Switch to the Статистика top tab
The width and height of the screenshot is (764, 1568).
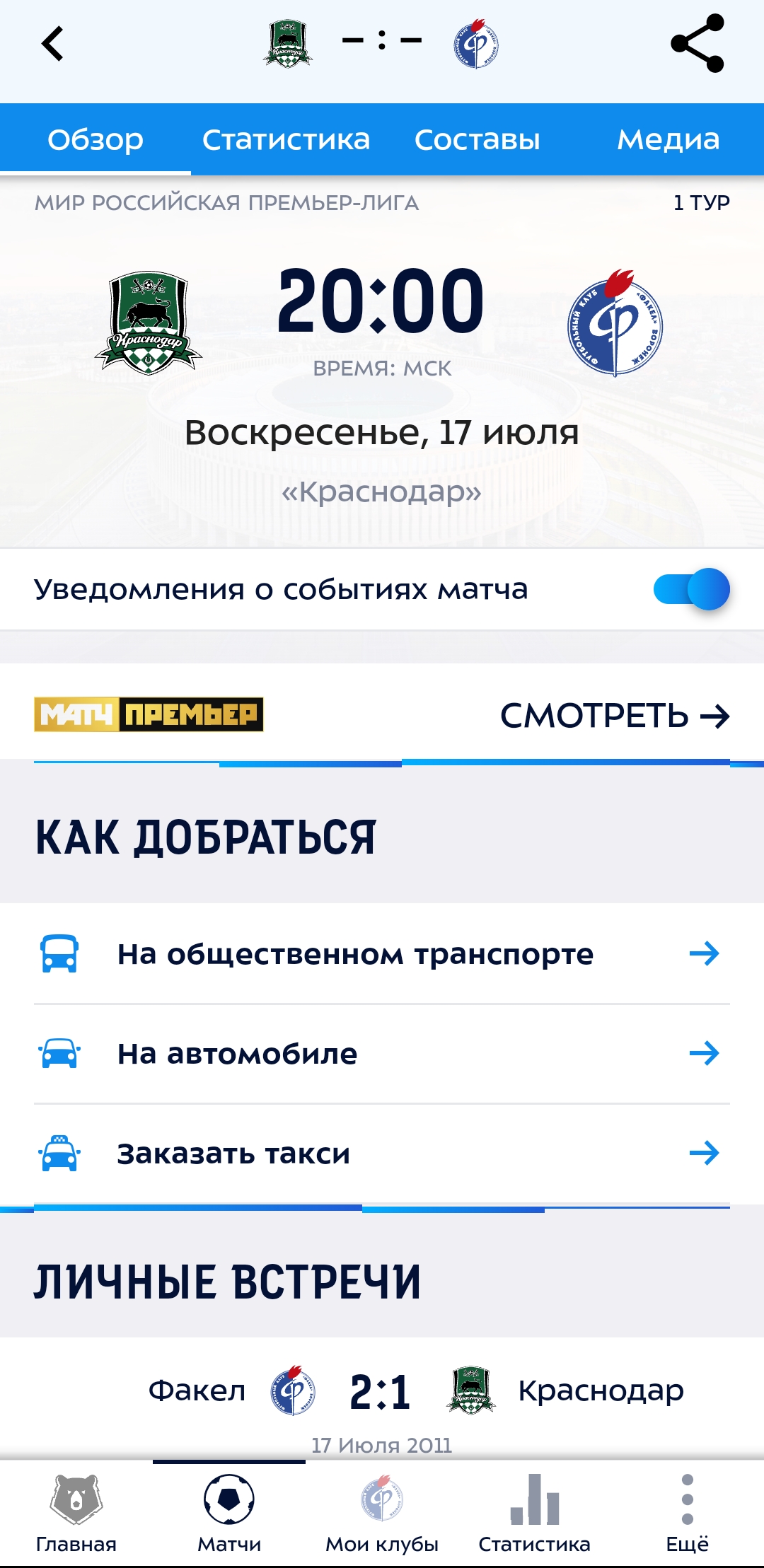pyautogui.click(x=286, y=139)
